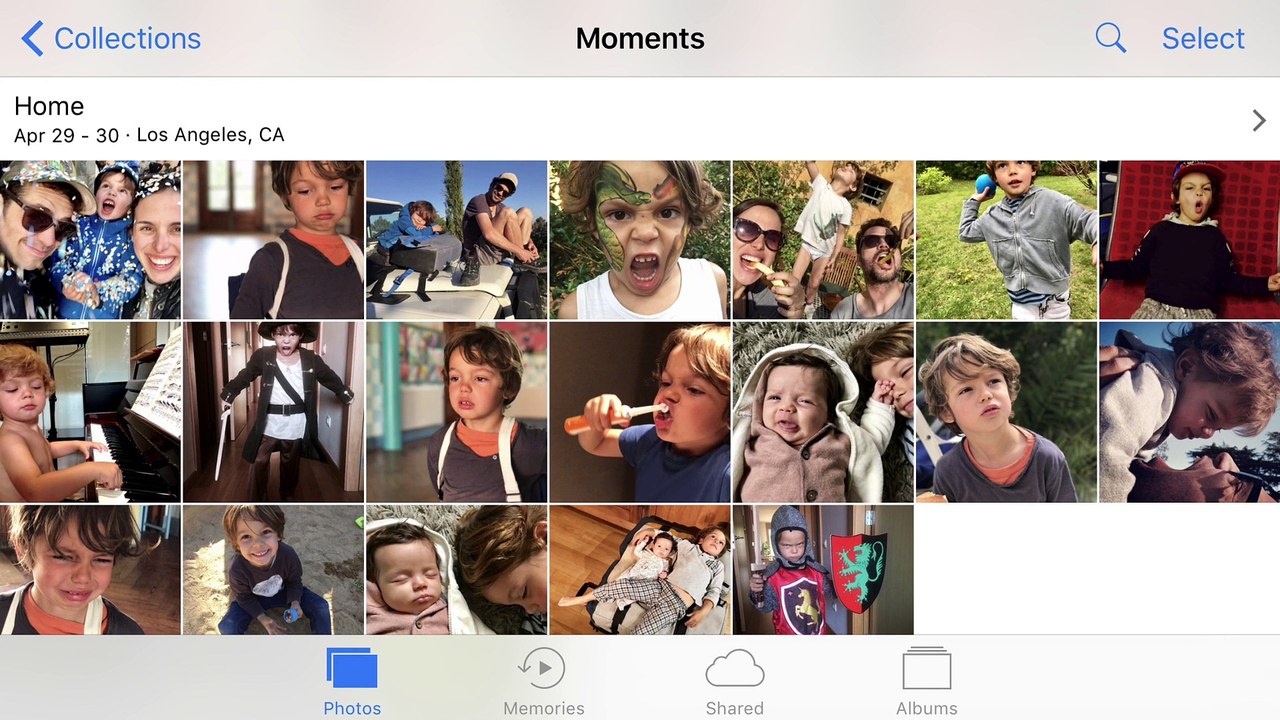Tap the Photos tab
This screenshot has height=720, width=1280.
(x=352, y=682)
